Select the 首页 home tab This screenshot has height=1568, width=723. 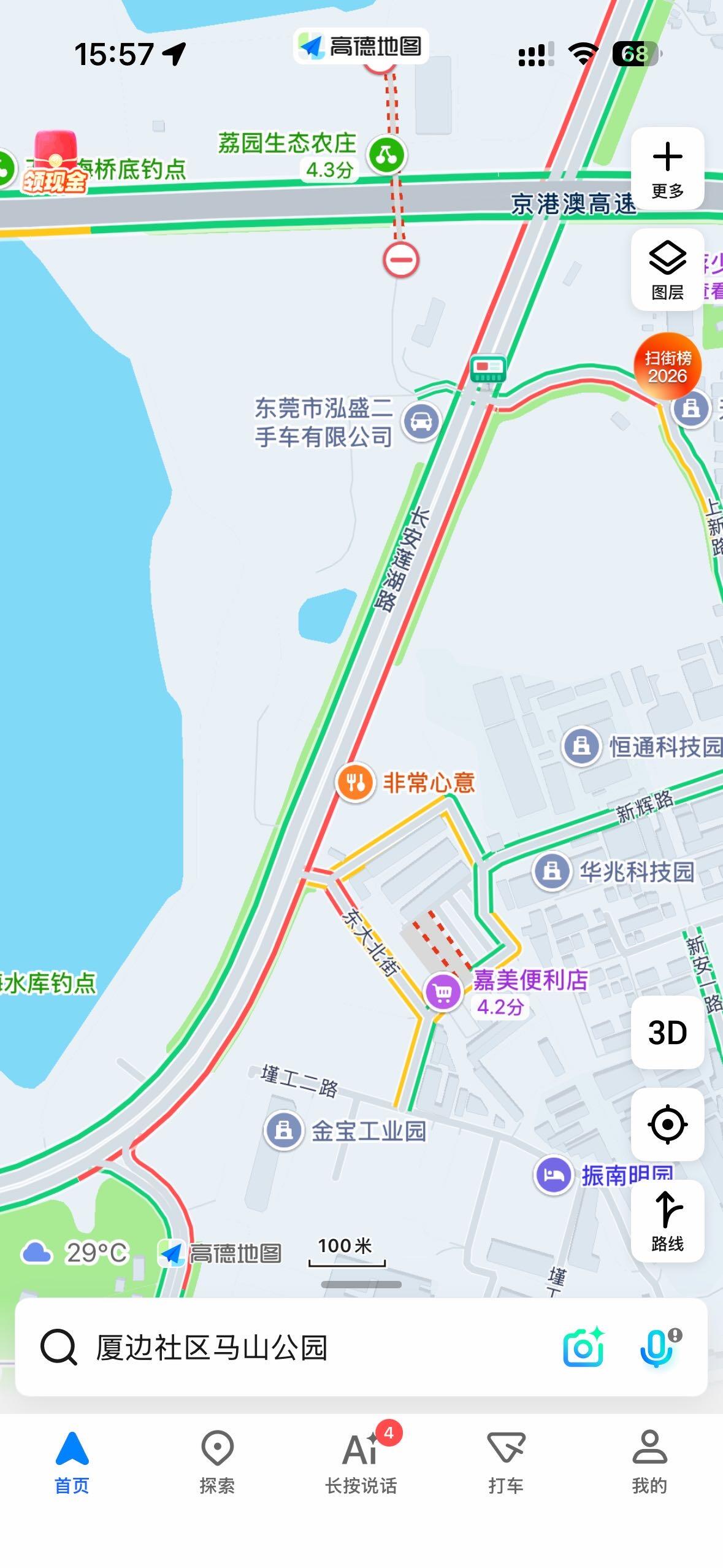tap(72, 1462)
